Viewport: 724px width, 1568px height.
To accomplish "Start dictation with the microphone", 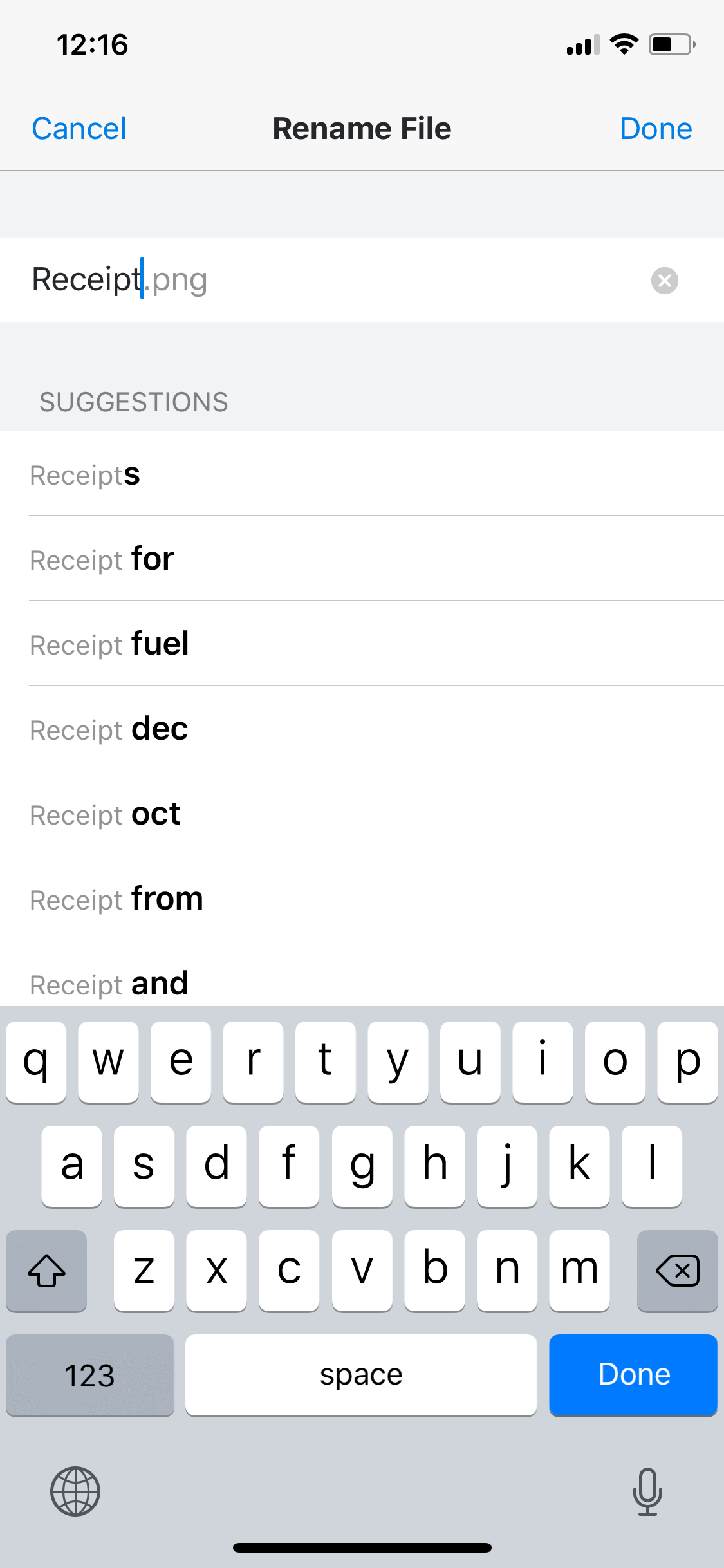I will coord(647,1491).
